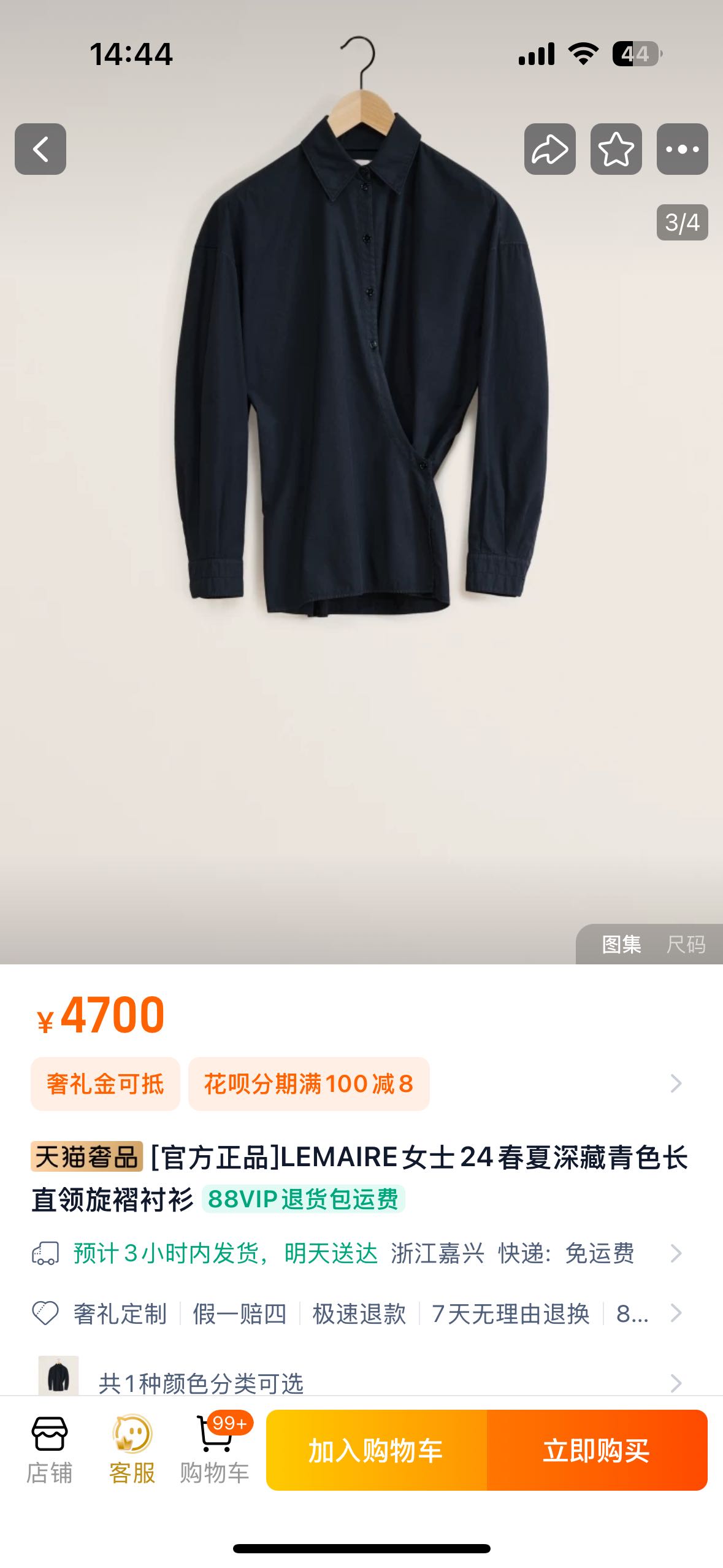Tap the 奢礼金可抵 promotion chip
The image size is (723, 1568).
[105, 1084]
